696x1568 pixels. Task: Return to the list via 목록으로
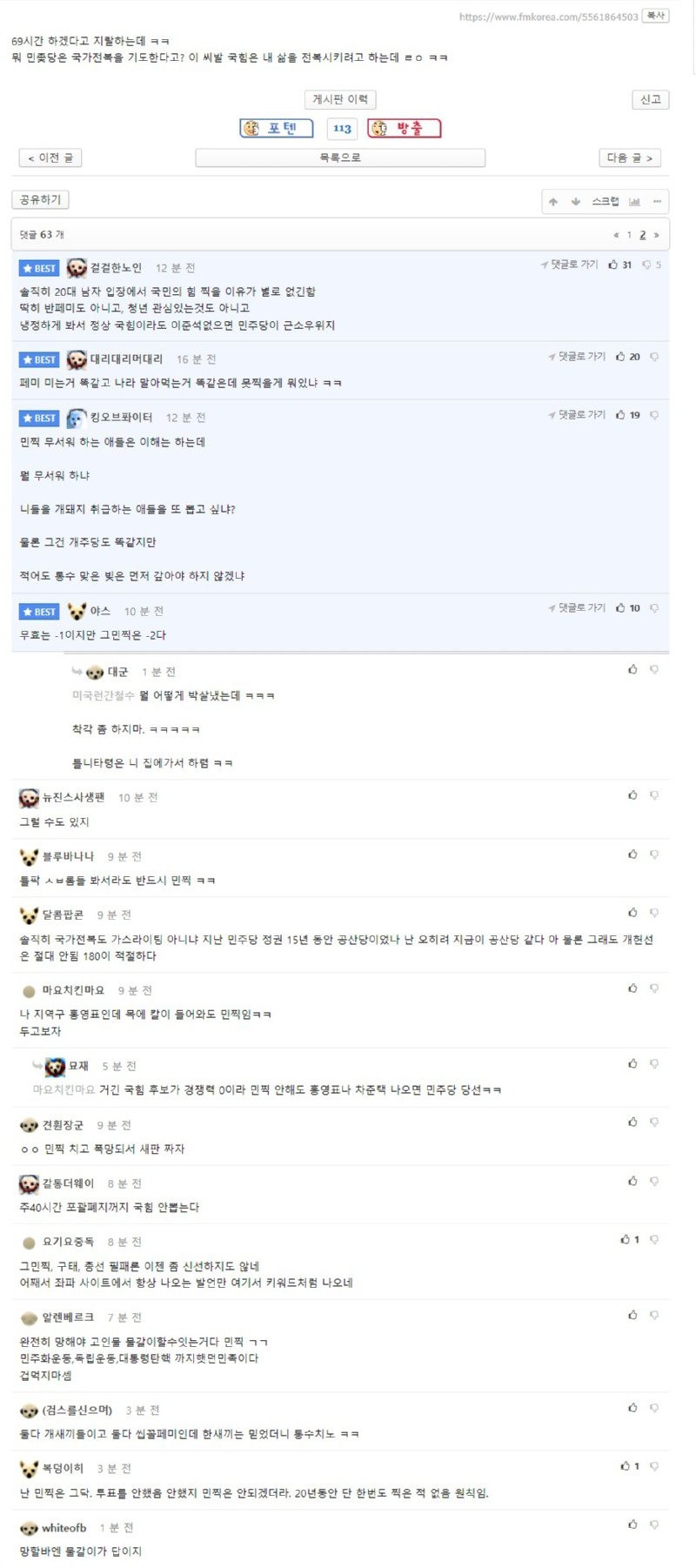340,157
